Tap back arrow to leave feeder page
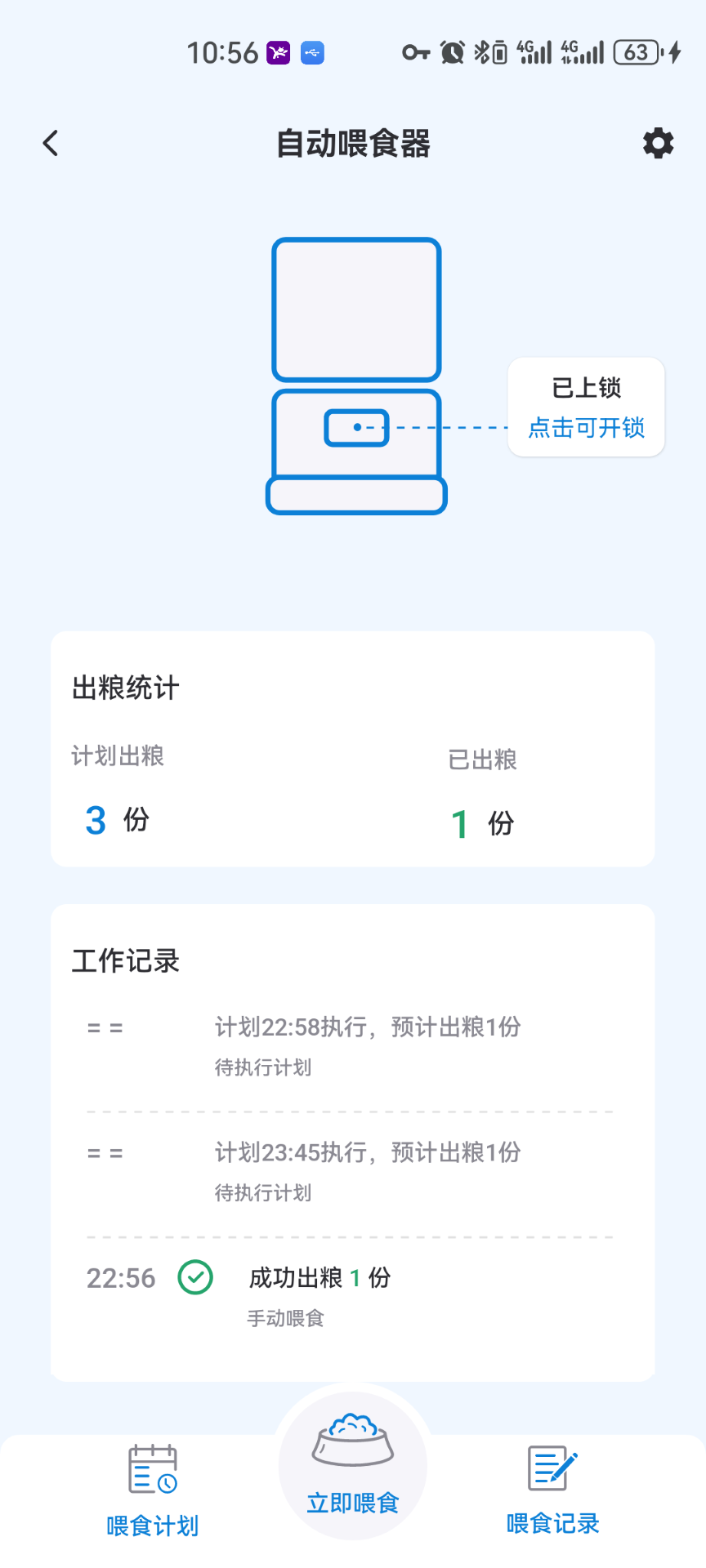Image resolution: width=706 pixels, height=1568 pixels. point(50,142)
